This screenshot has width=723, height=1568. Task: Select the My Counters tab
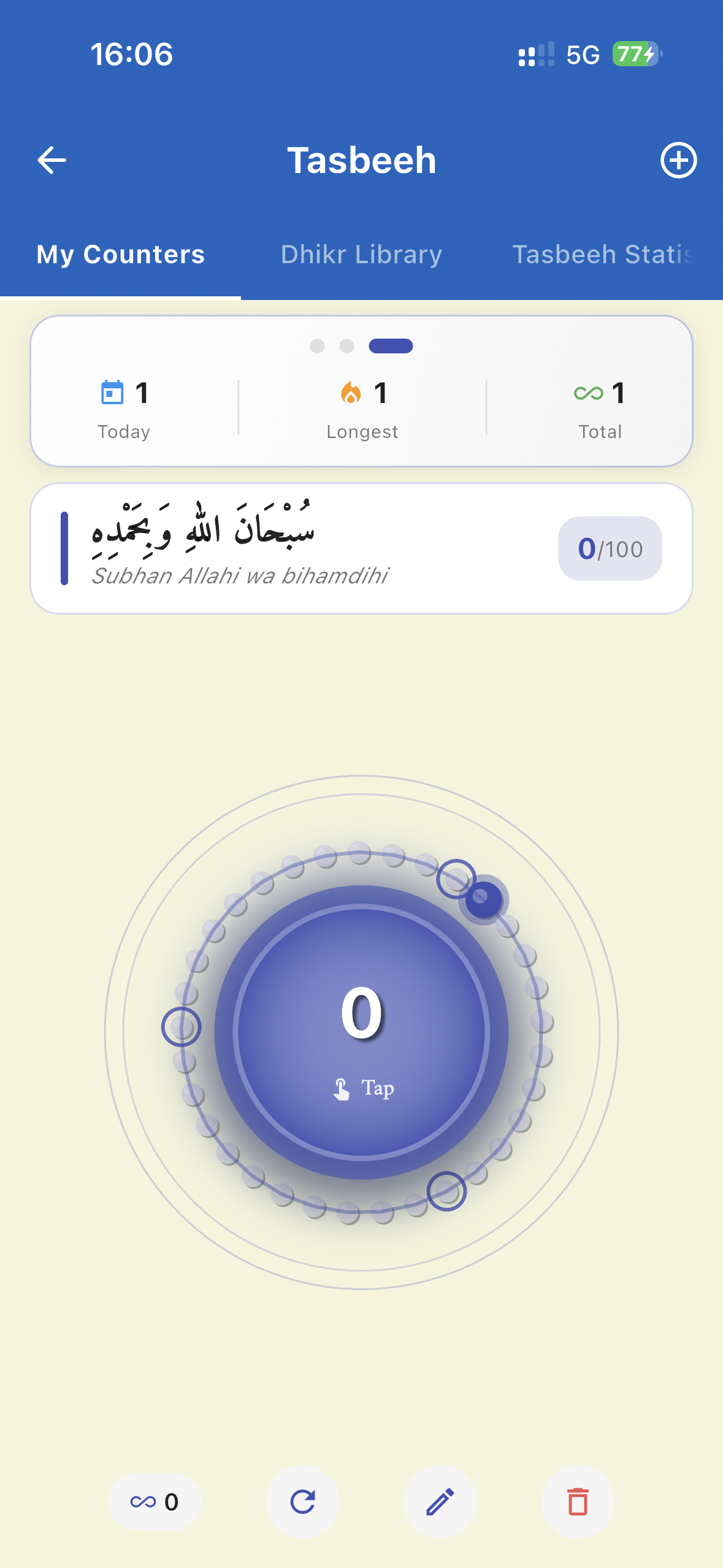click(x=120, y=254)
